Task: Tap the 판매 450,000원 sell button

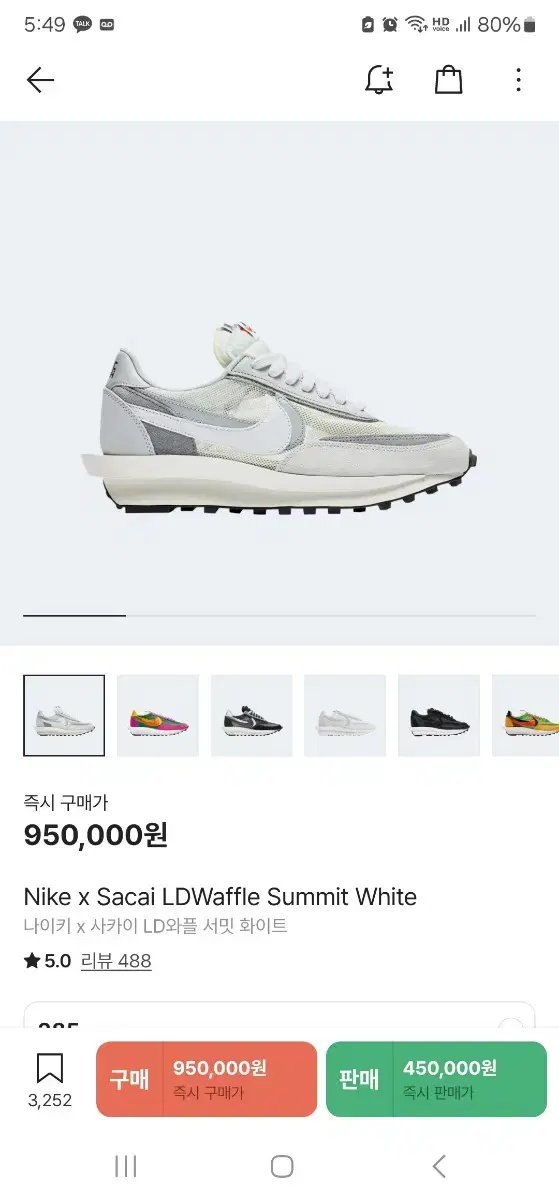Action: pos(437,1079)
